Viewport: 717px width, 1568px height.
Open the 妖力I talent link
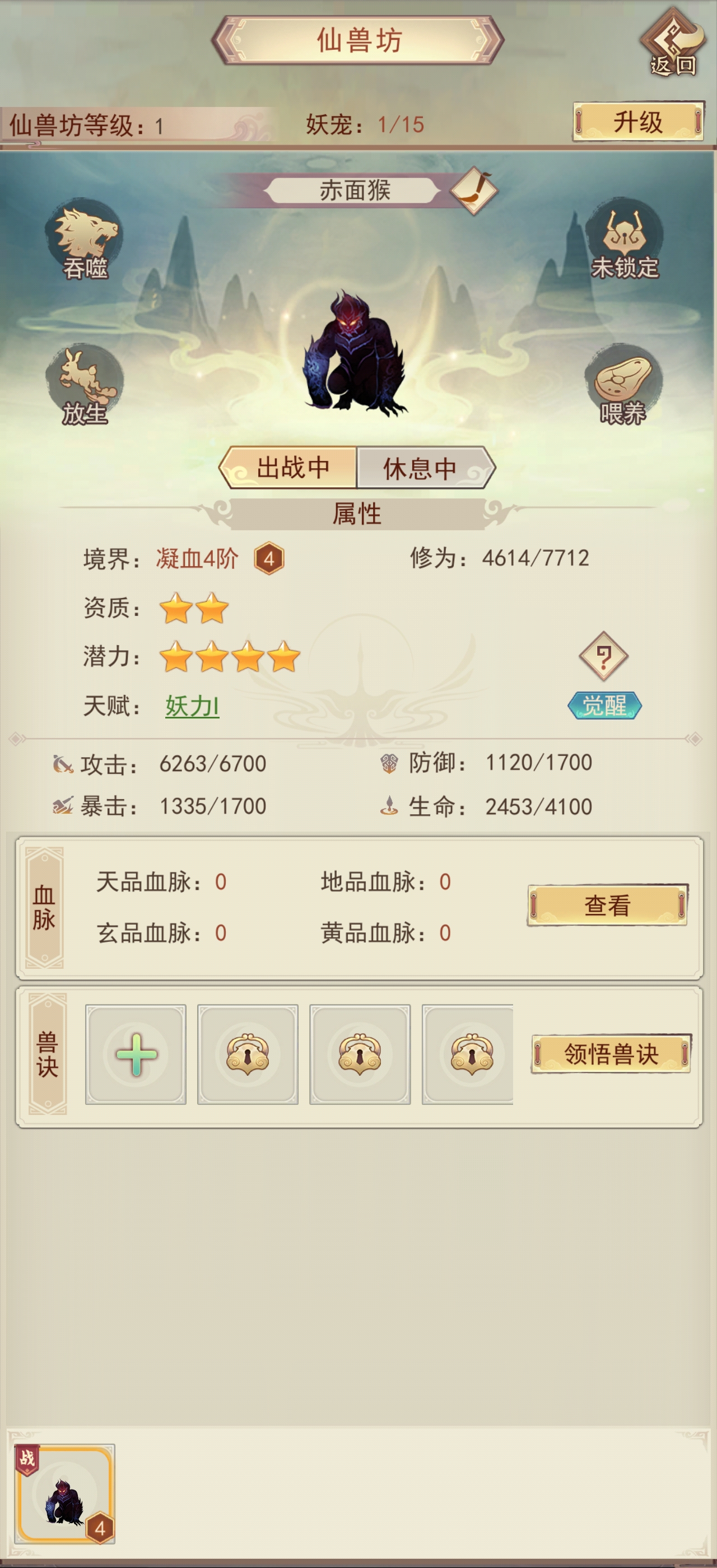point(192,706)
